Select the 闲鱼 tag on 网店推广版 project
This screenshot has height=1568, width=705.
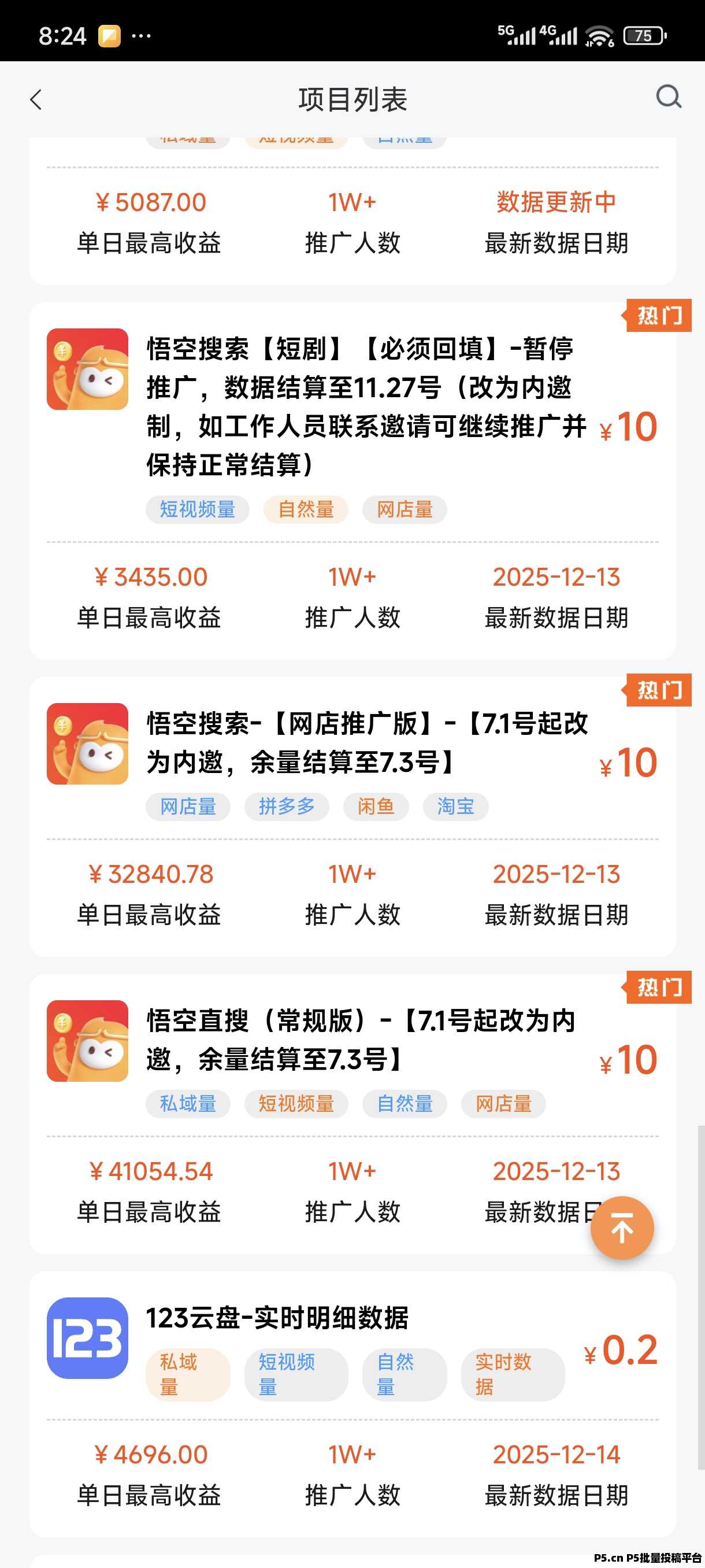375,806
